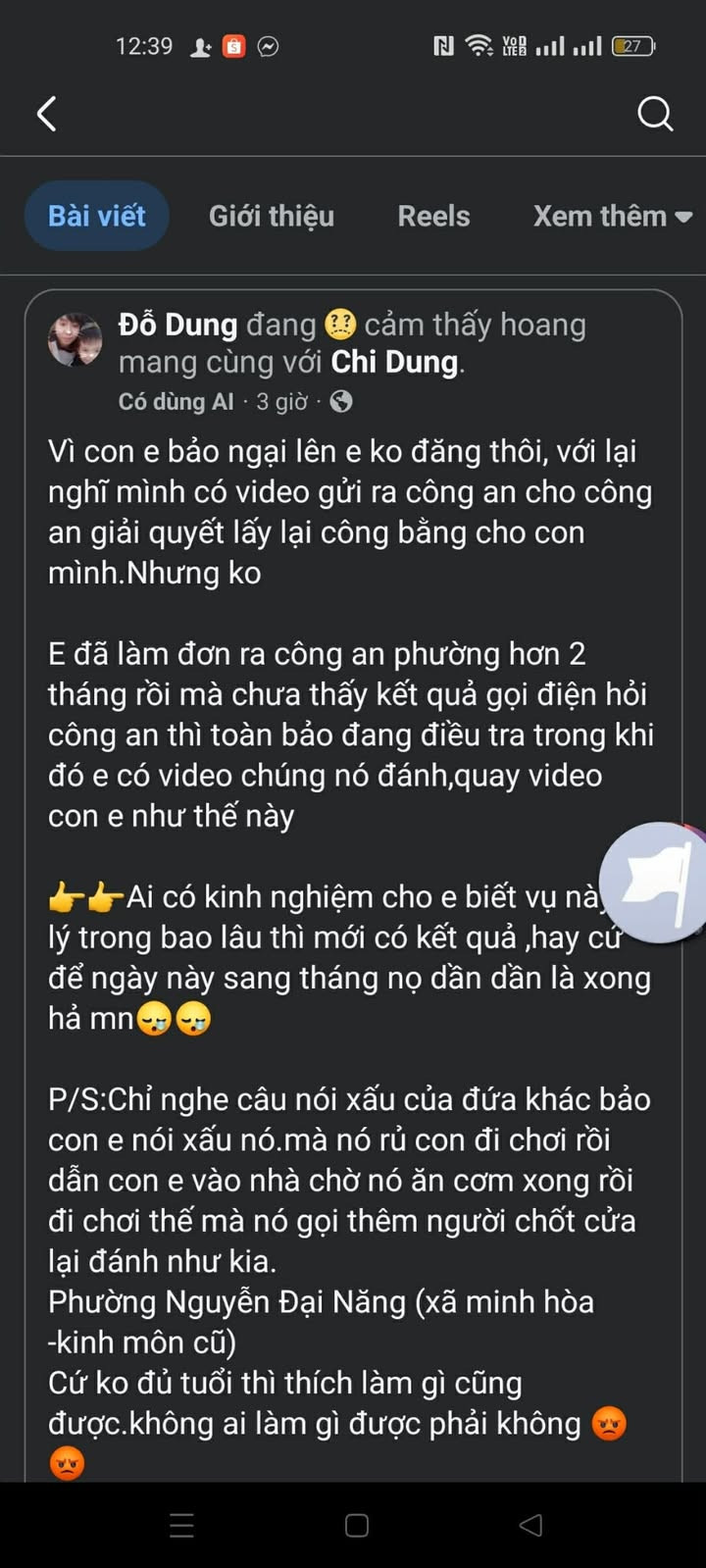Viewport: 706px width, 1568px height.
Task: Go back using the top arrow
Action: [x=46, y=114]
